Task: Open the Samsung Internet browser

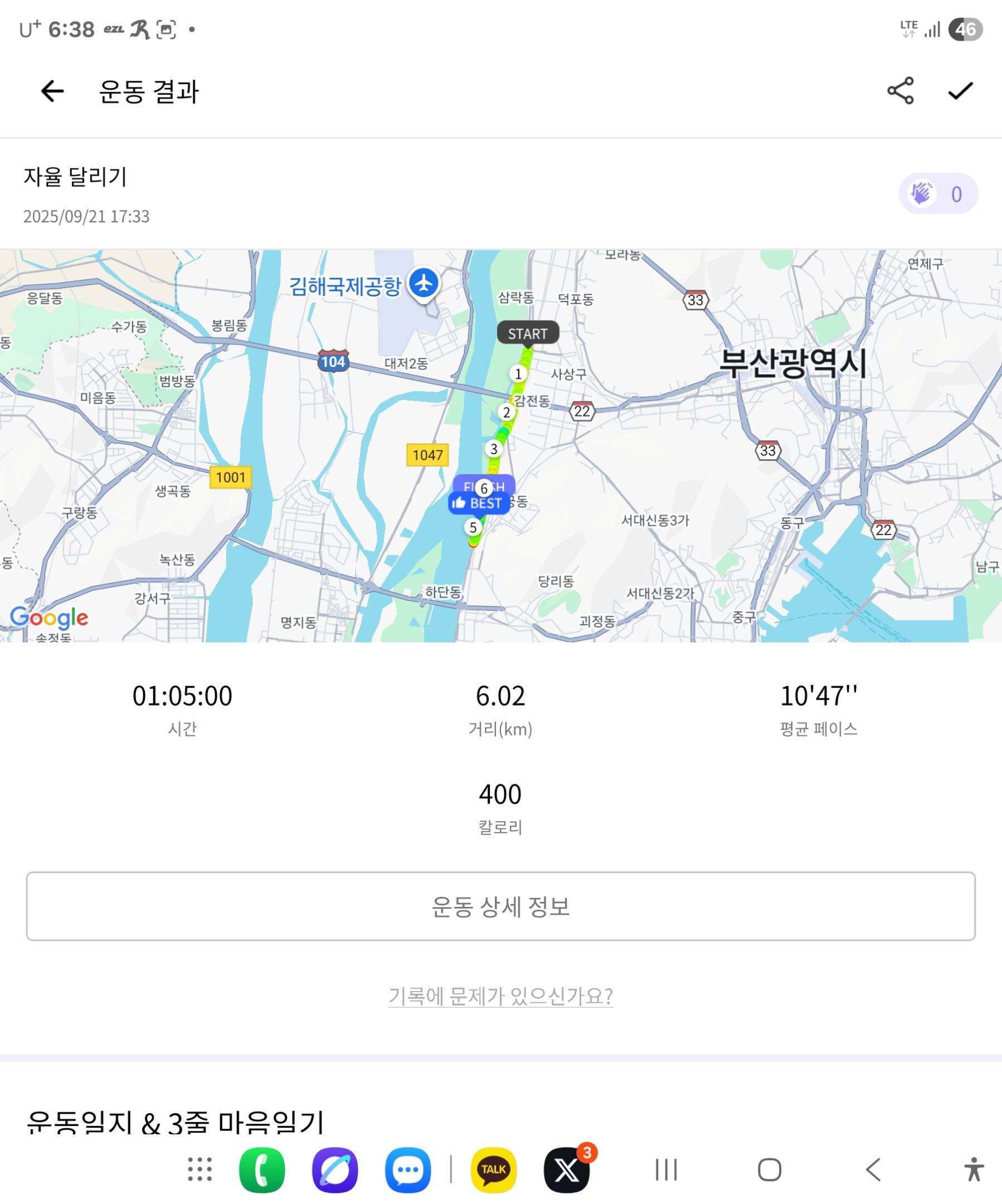Action: coord(335,1169)
